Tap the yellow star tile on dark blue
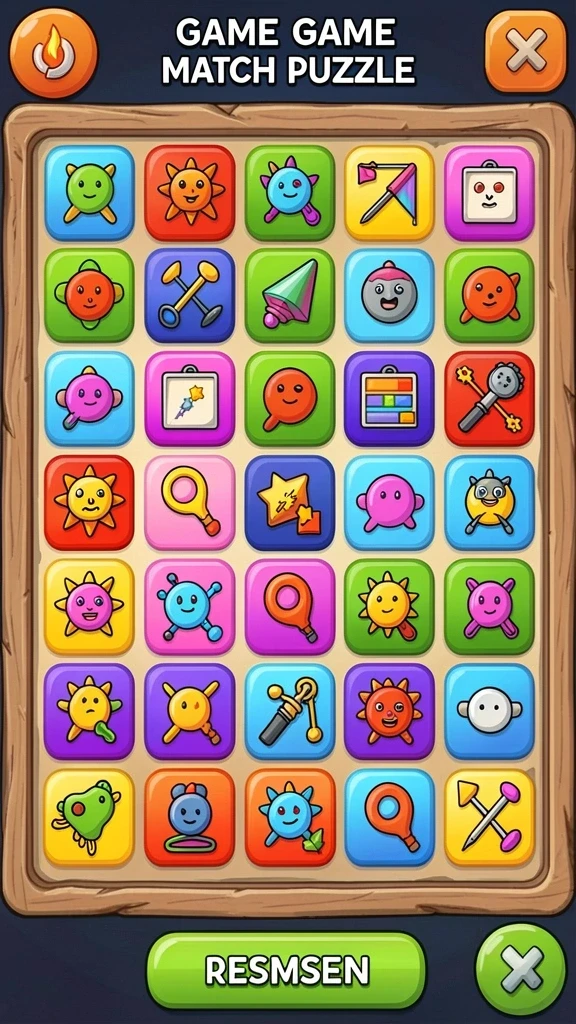Viewport: 576px width, 1024px height. coord(289,502)
